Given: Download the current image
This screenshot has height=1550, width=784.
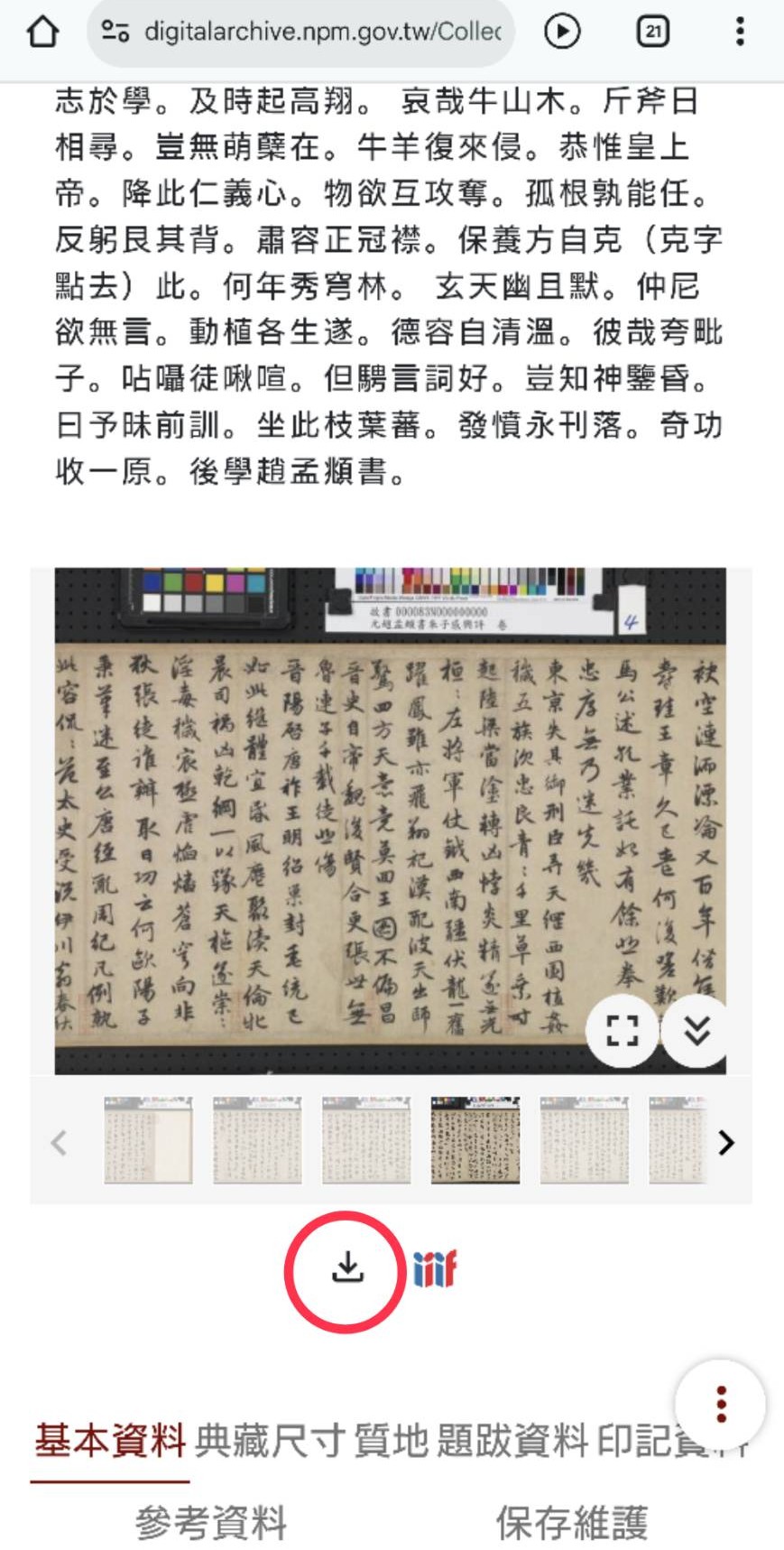Looking at the screenshot, I should [x=346, y=1269].
